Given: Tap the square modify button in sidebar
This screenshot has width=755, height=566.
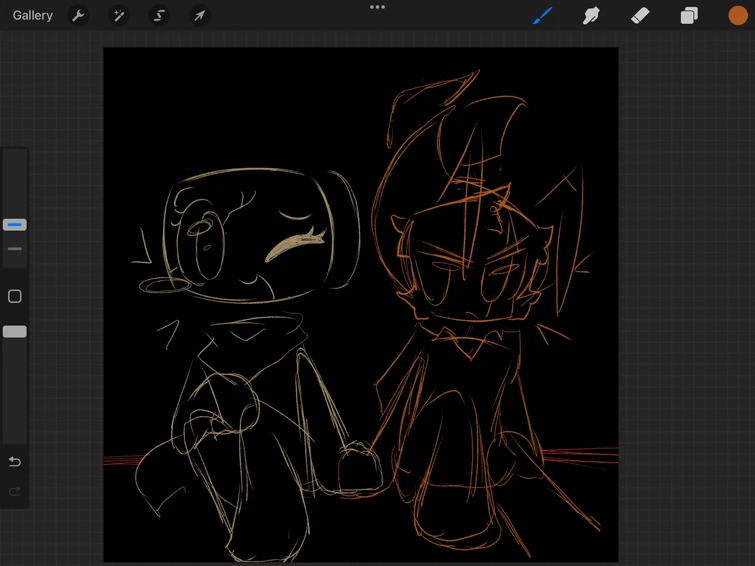Looking at the screenshot, I should [x=15, y=296].
